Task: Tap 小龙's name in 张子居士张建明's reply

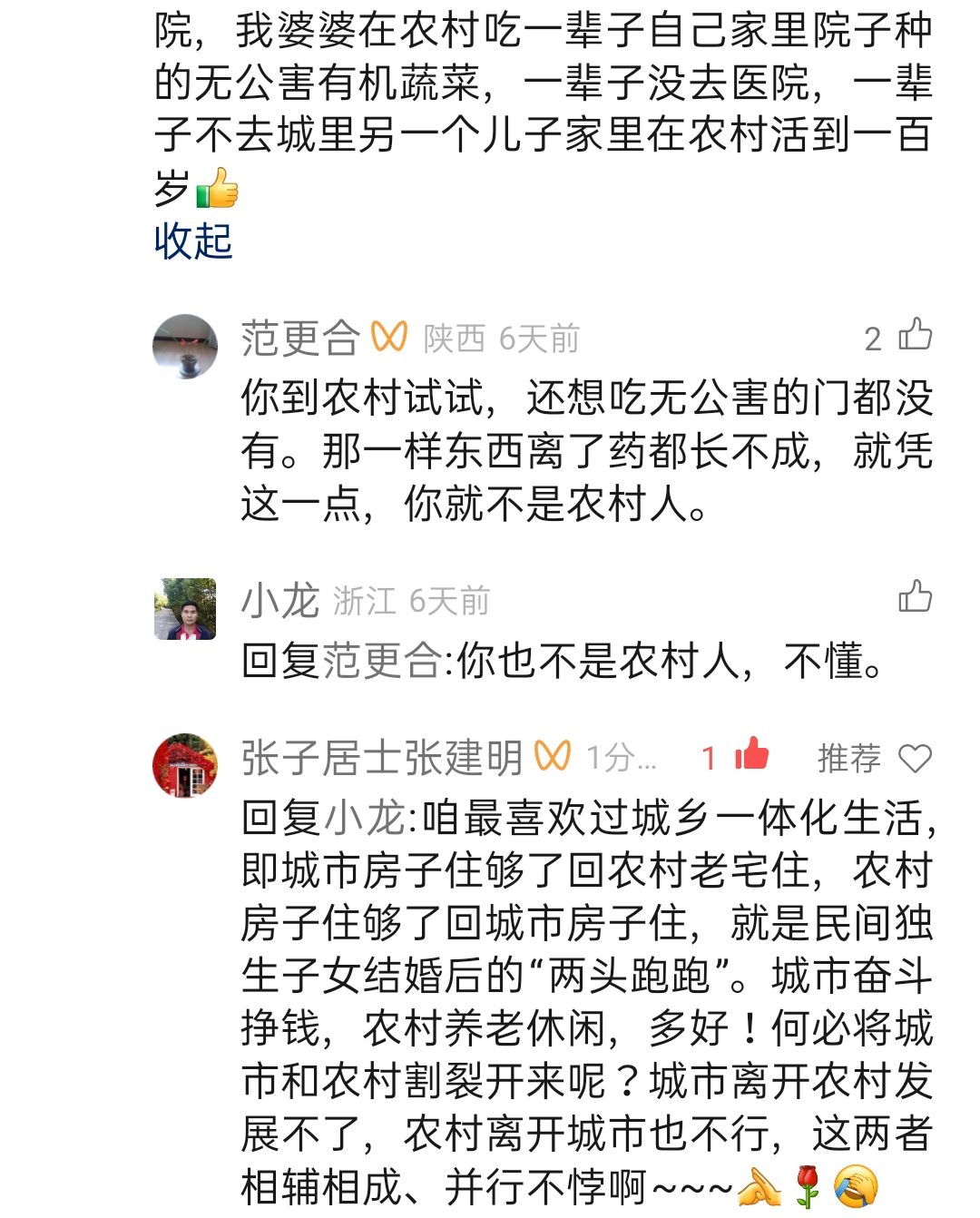Action: [x=364, y=818]
